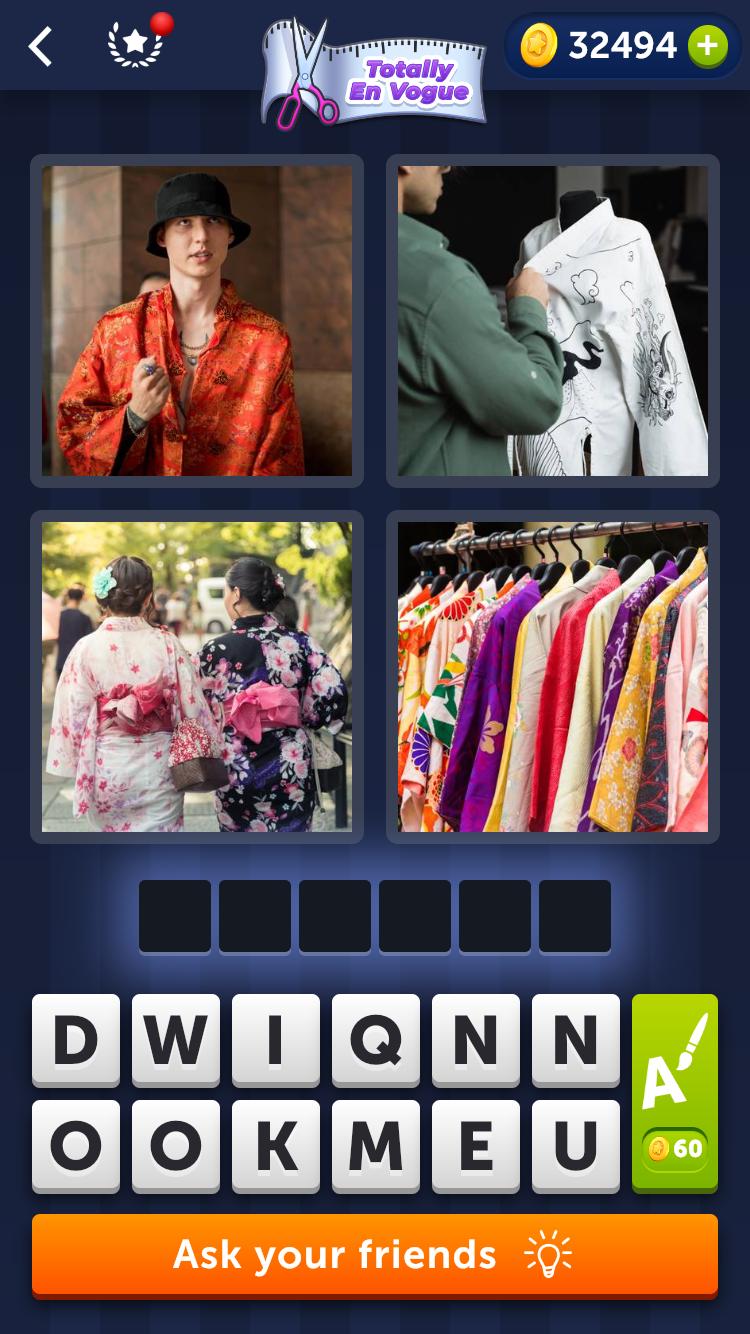Select the letter K tile
Screen dimensions: 750x1334
(x=275, y=1146)
